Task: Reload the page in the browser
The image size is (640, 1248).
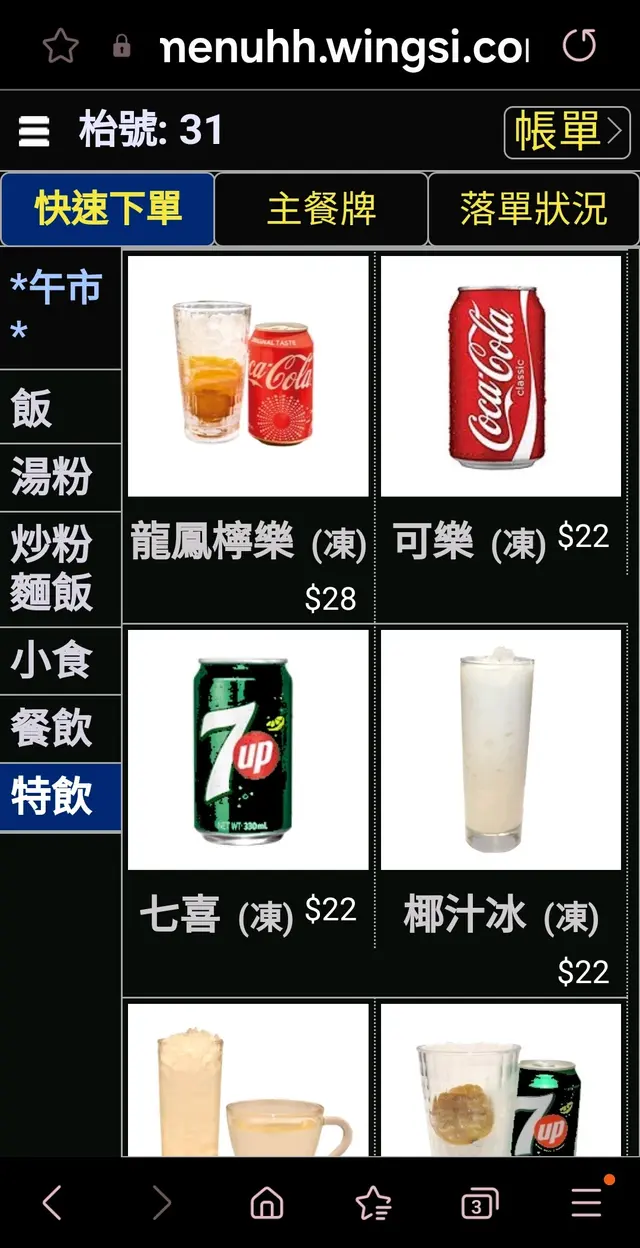Action: 580,45
